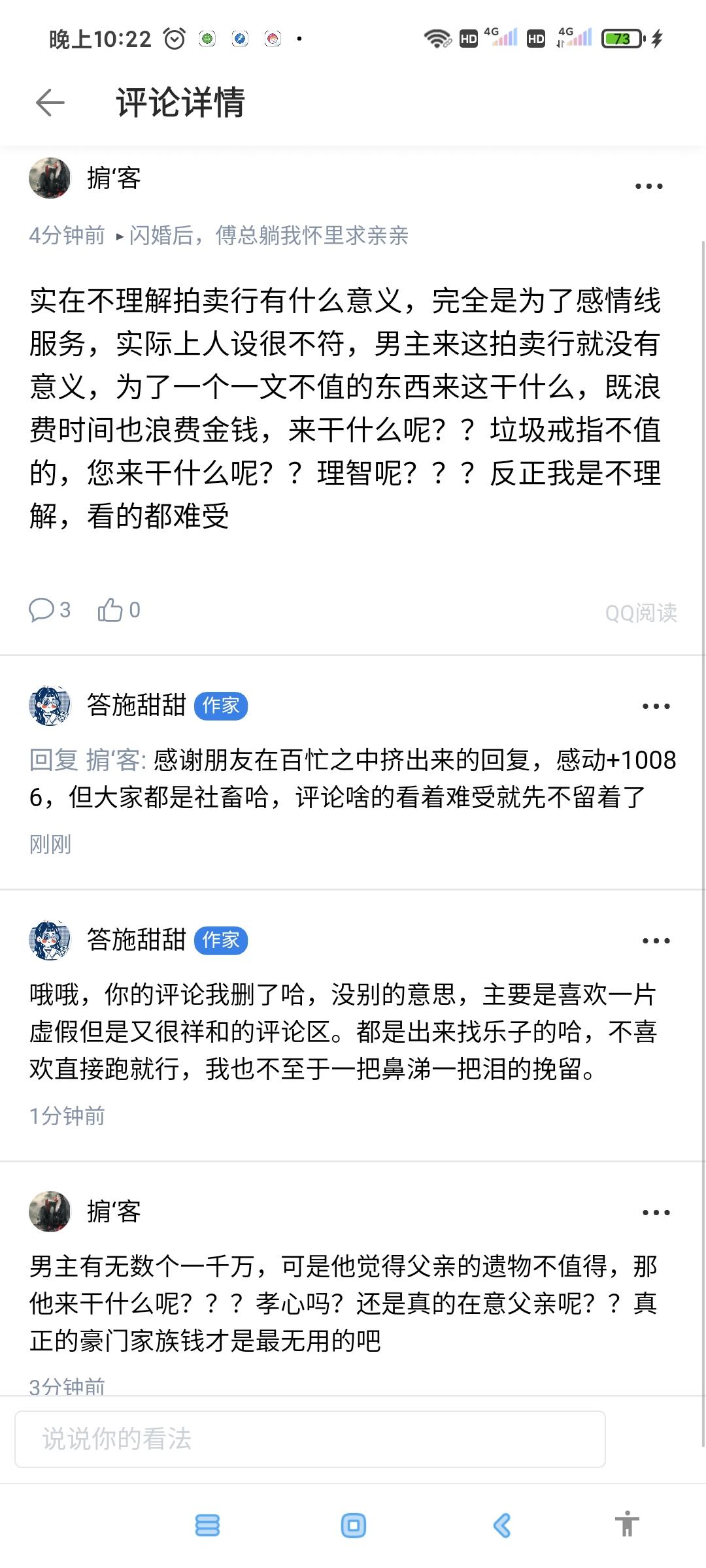Image resolution: width=706 pixels, height=1568 pixels.
Task: Open the avatar of the top commenter
Action: pyautogui.click(x=50, y=178)
